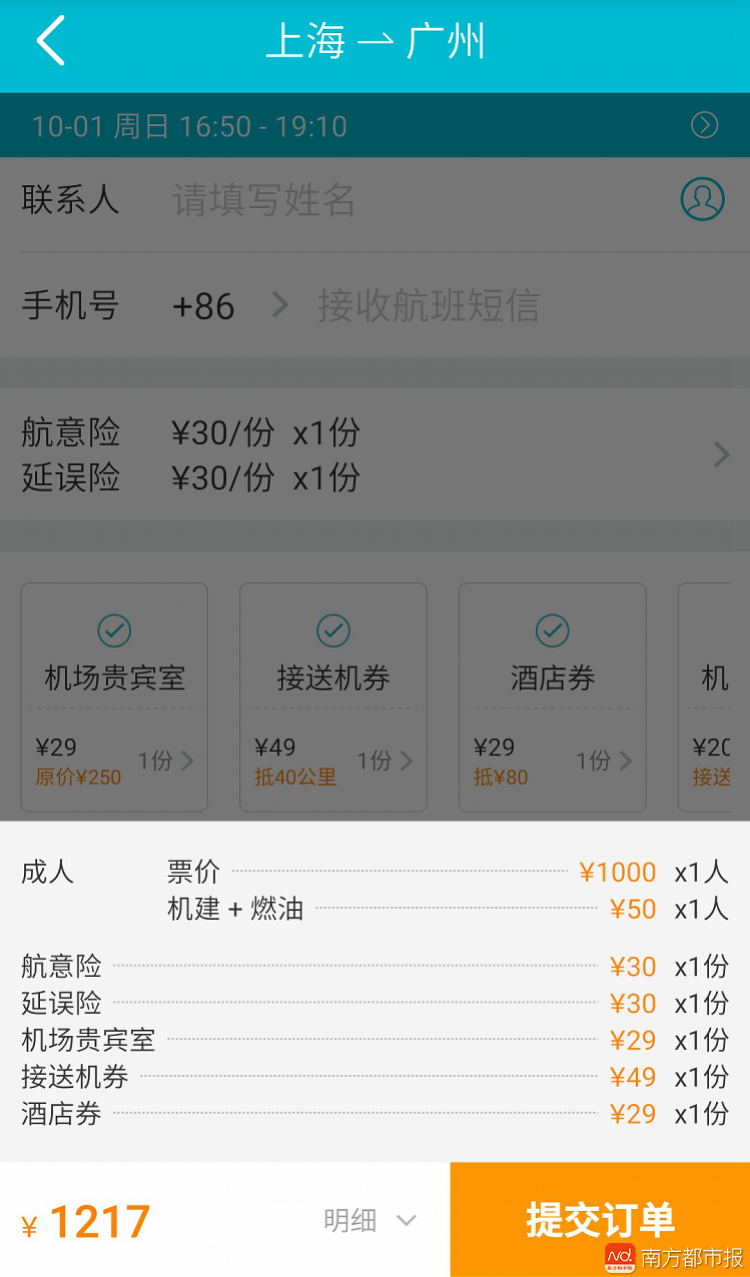The height and width of the screenshot is (1277, 750).
Task: Submit the order with 提交订单
Action: (x=600, y=1220)
